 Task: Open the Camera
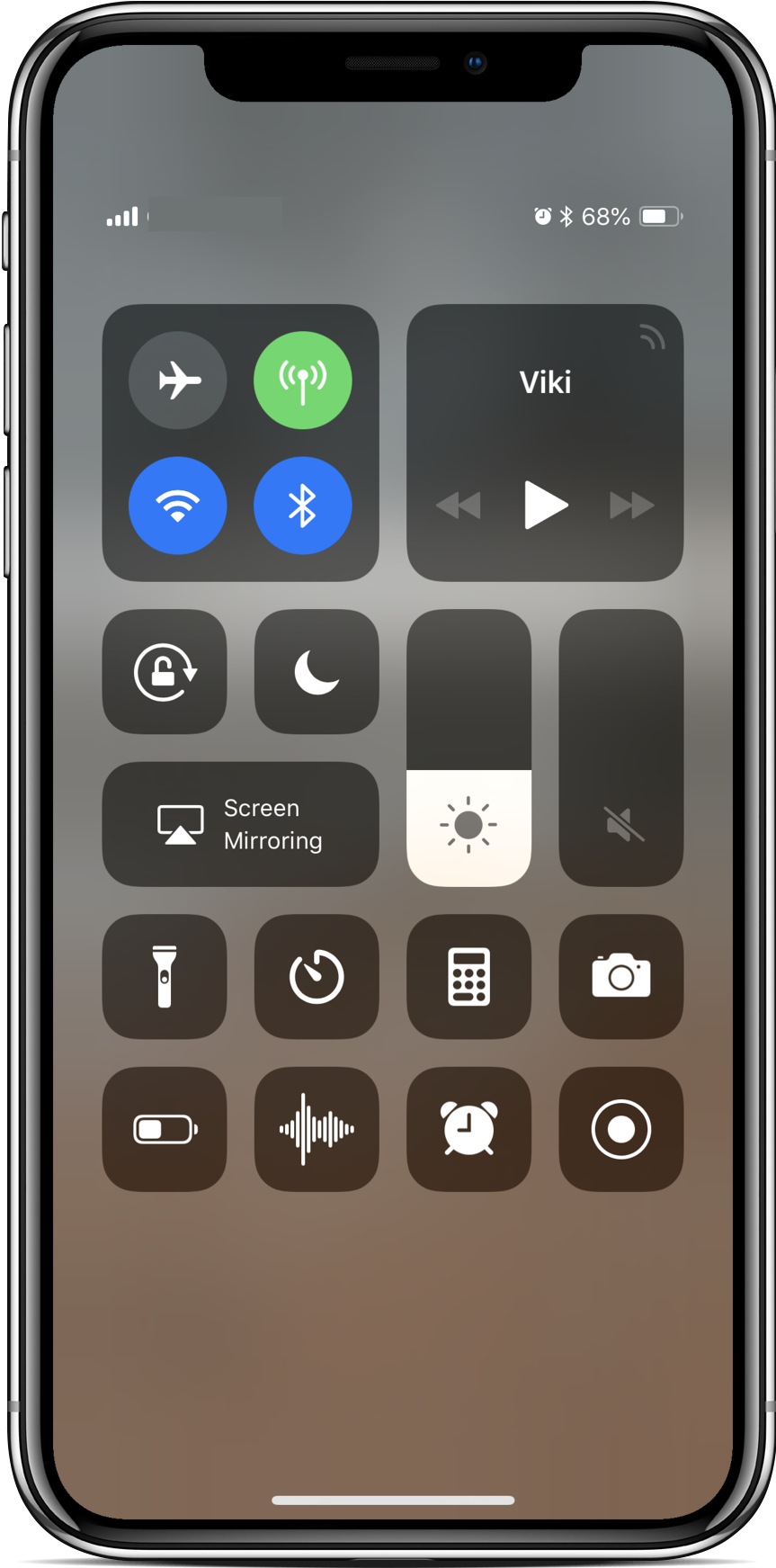[621, 977]
